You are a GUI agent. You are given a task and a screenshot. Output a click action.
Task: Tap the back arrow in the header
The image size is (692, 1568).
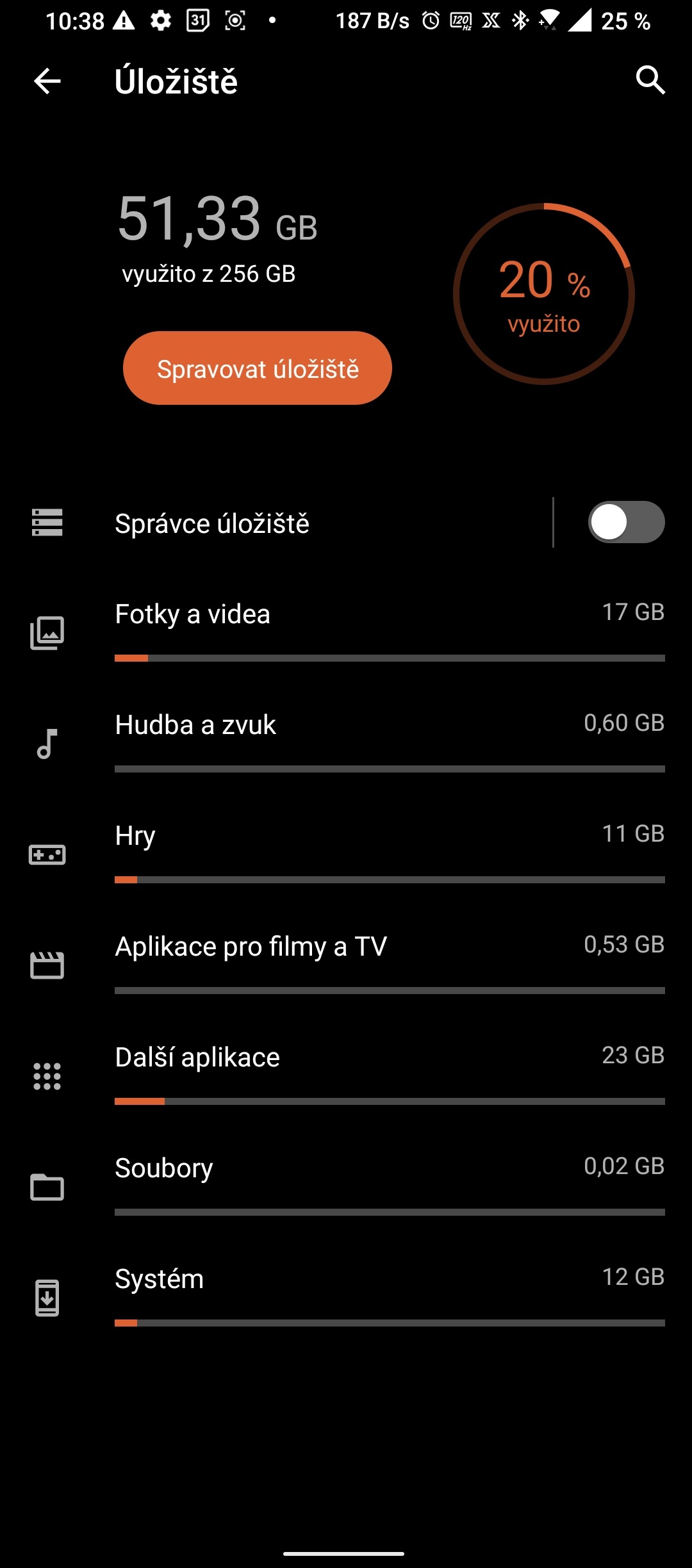(x=46, y=82)
